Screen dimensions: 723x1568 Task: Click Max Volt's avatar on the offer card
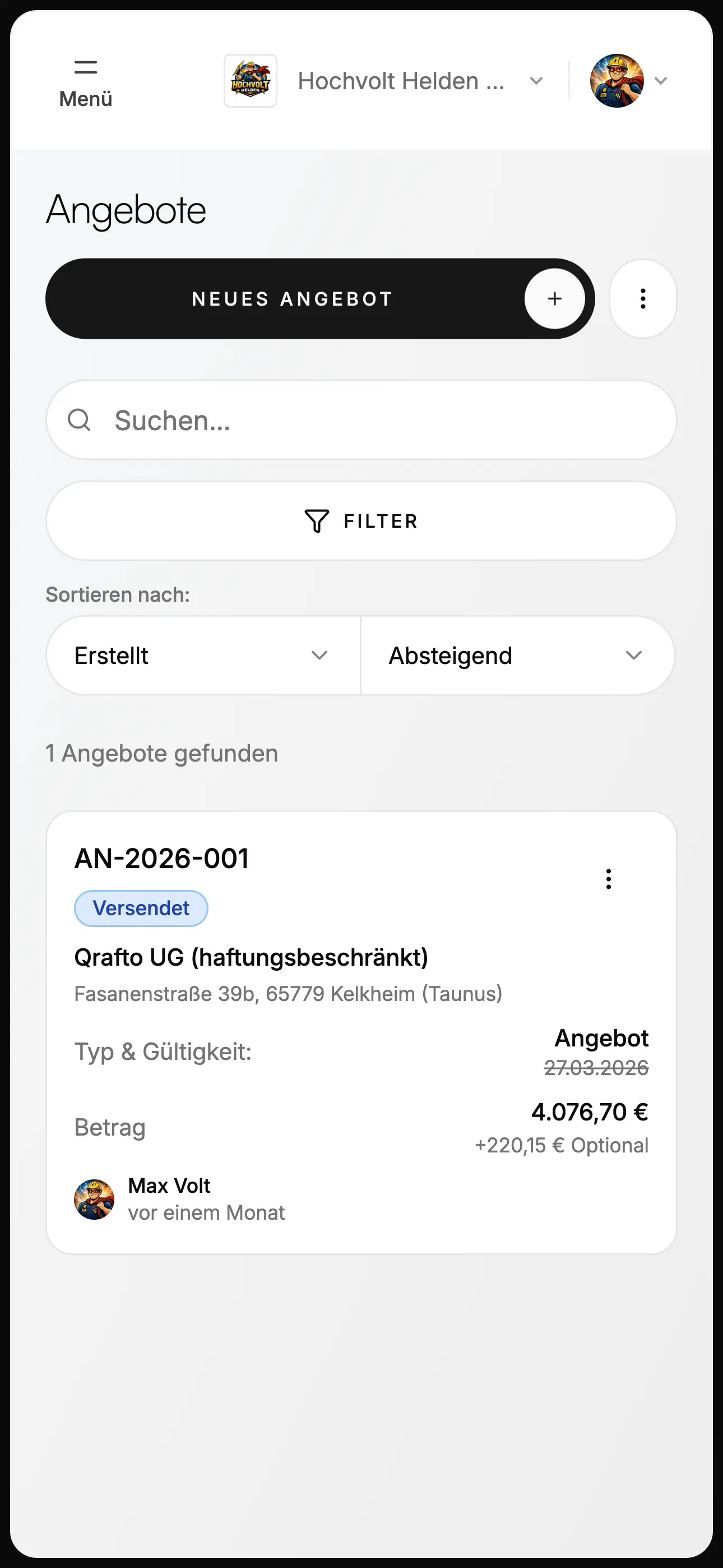point(94,1200)
